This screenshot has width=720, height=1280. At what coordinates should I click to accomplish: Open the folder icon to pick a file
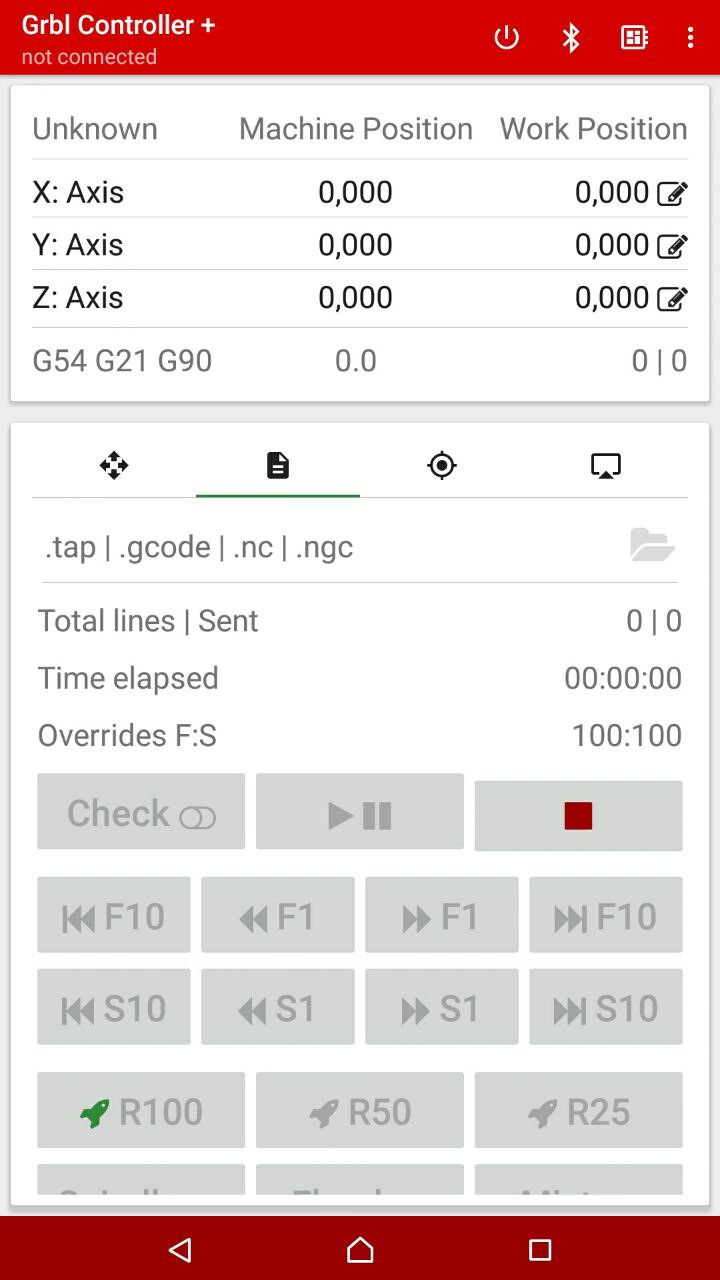(x=652, y=546)
